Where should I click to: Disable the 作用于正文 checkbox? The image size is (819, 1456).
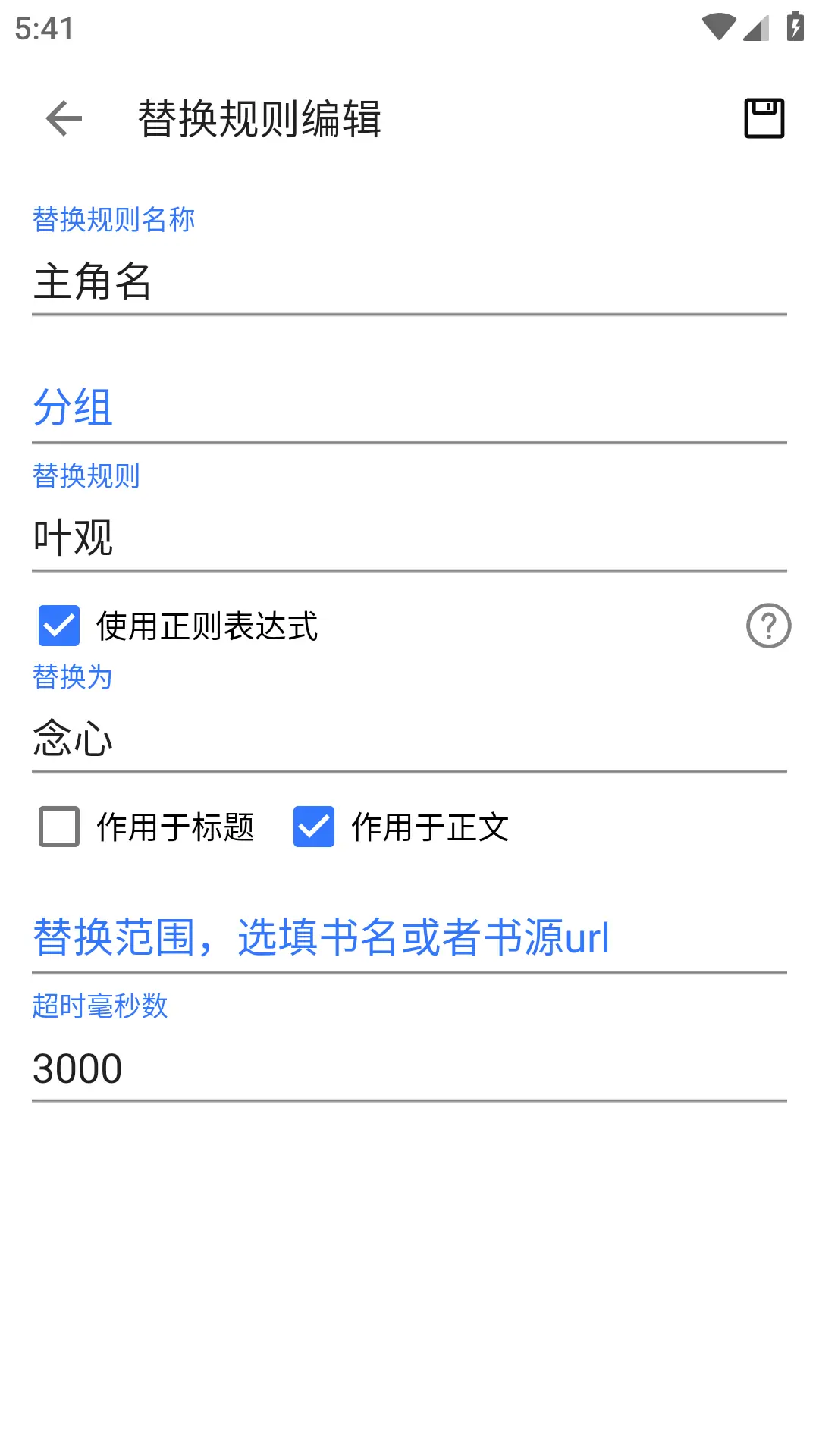pyautogui.click(x=313, y=828)
